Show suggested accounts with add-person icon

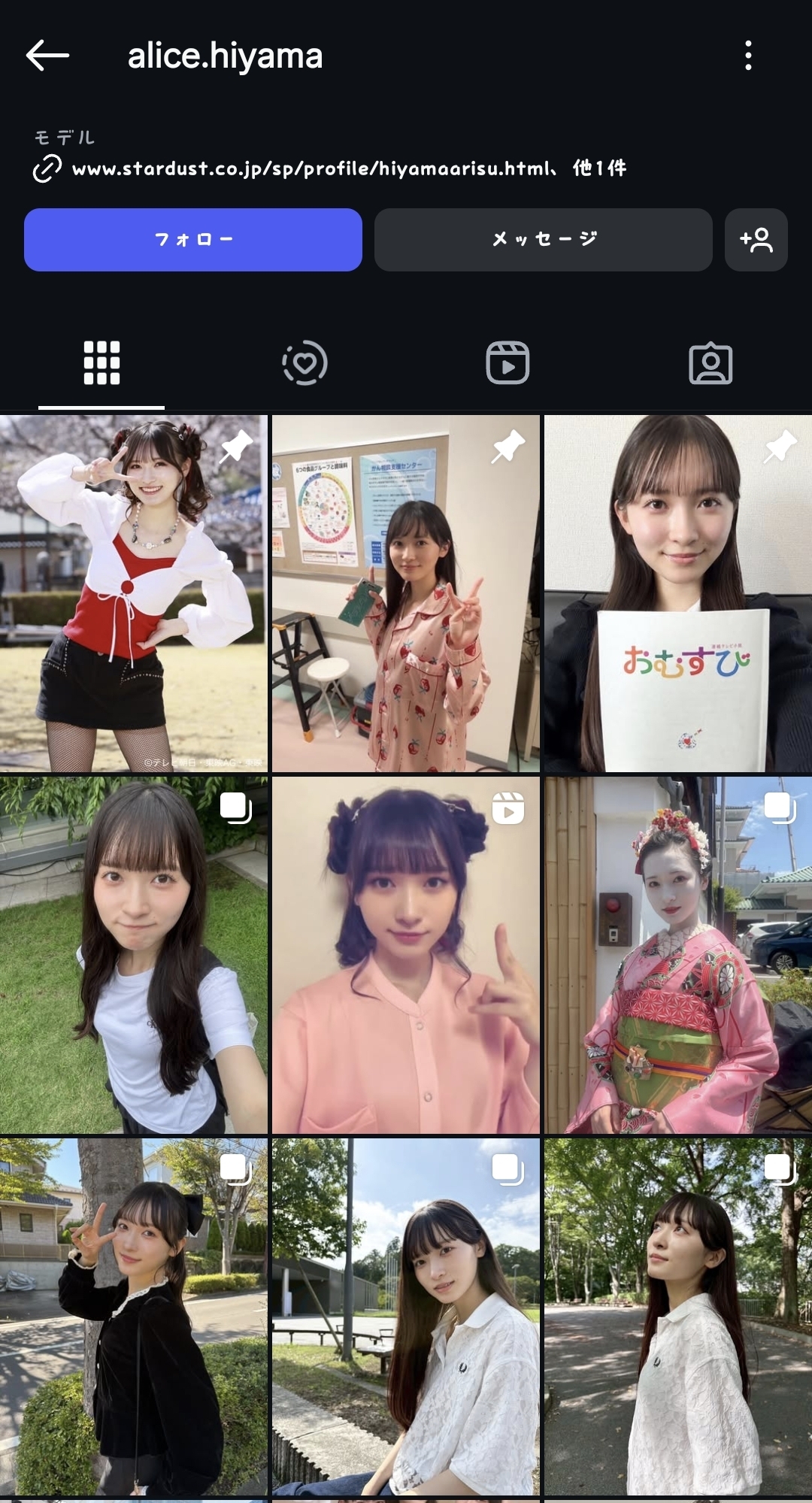[x=756, y=240]
